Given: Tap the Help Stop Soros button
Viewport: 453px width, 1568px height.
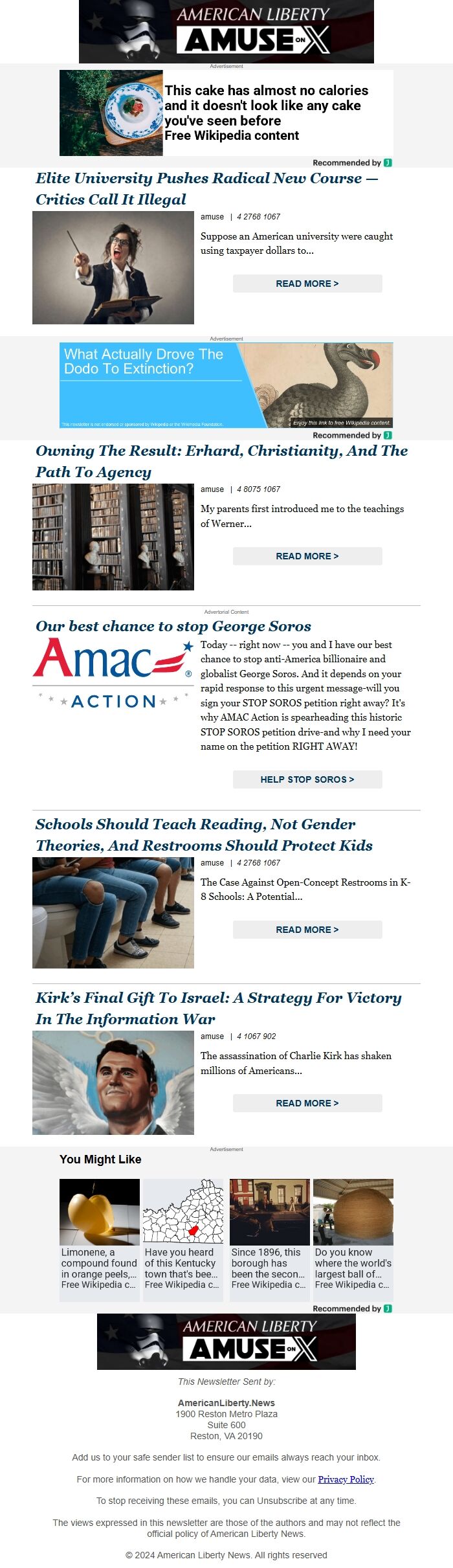Looking at the screenshot, I should coord(307,779).
